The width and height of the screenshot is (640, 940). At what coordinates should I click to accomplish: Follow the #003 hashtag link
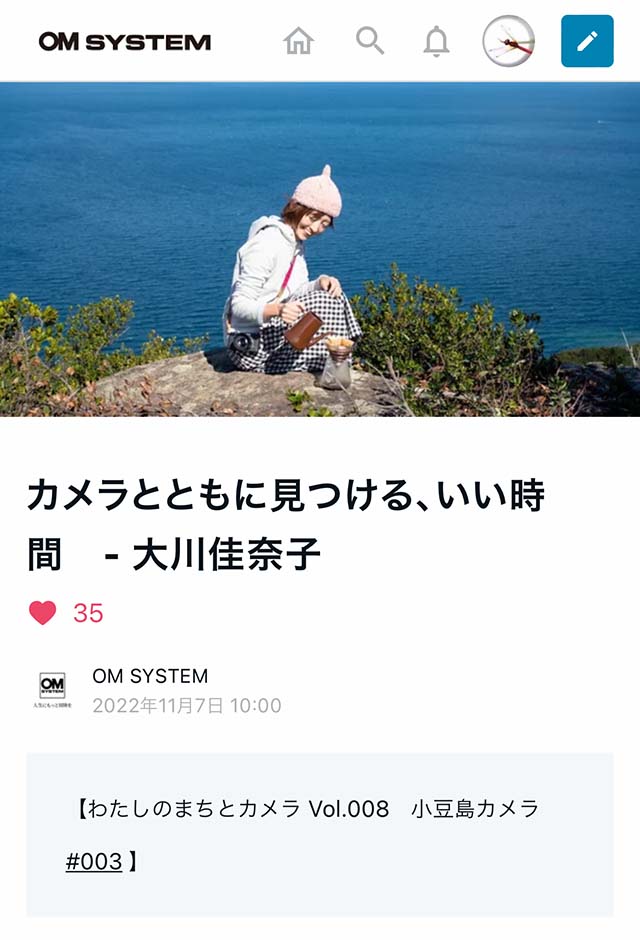coord(94,862)
